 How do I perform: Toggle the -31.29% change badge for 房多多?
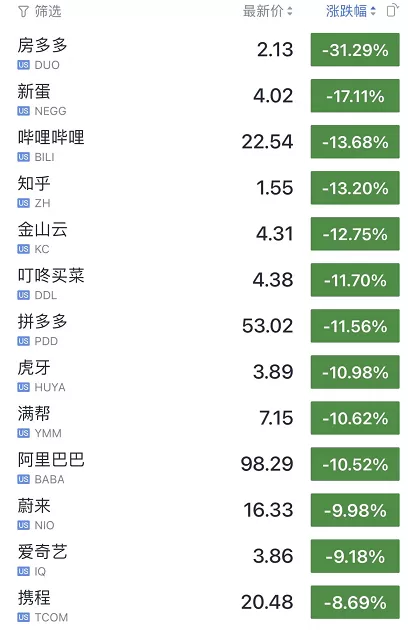(355, 50)
